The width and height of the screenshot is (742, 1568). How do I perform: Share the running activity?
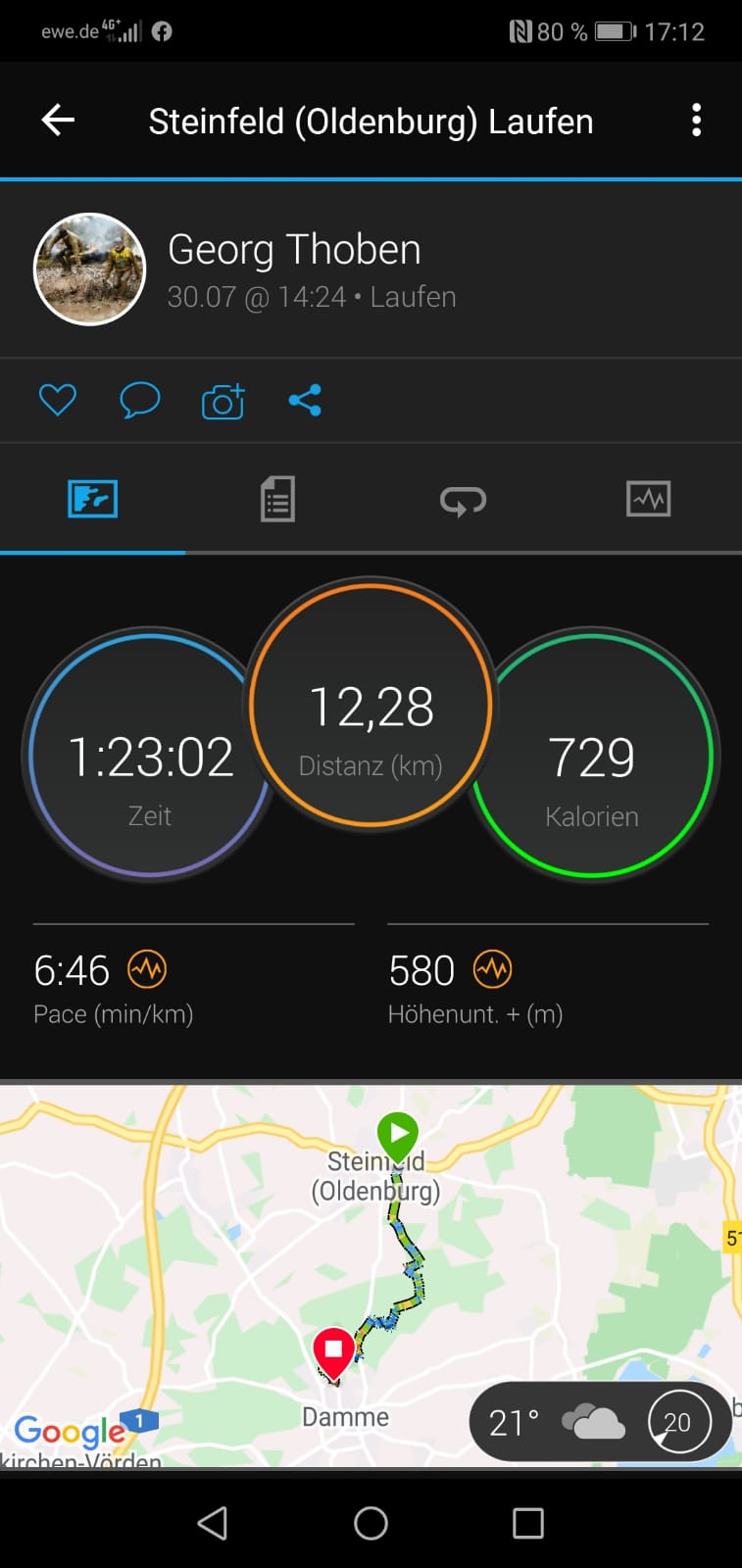tap(305, 400)
